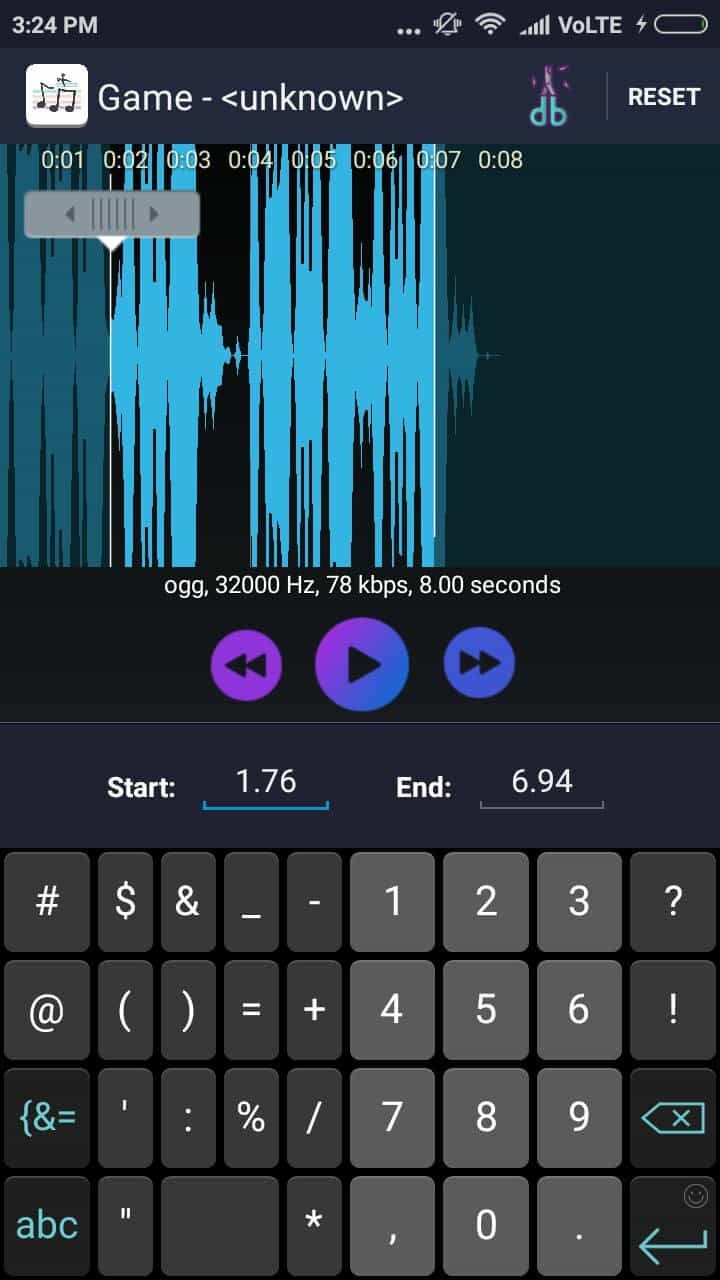Edit the Start time field
The width and height of the screenshot is (720, 1280).
(x=266, y=783)
